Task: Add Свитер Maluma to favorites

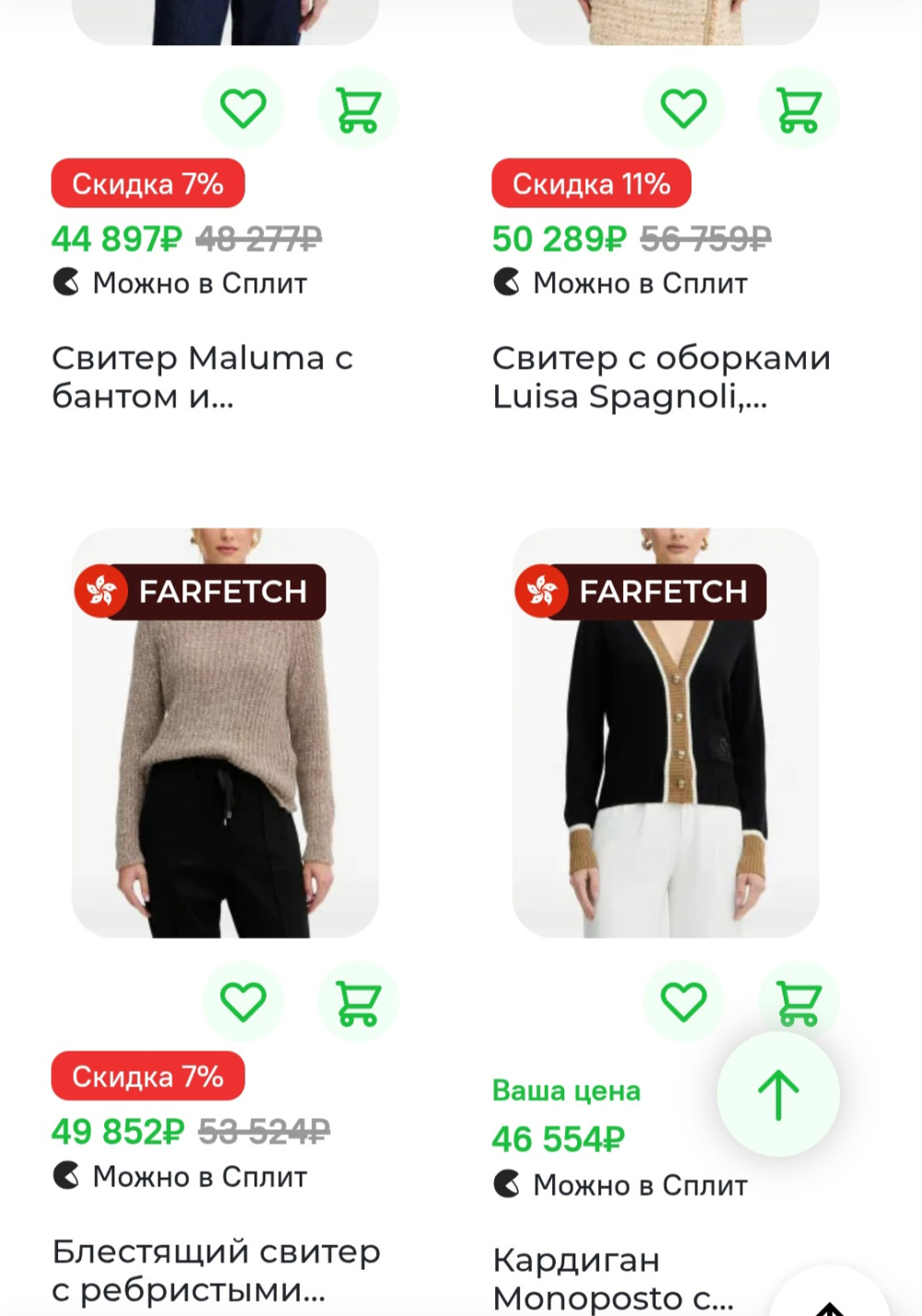Action: (243, 109)
